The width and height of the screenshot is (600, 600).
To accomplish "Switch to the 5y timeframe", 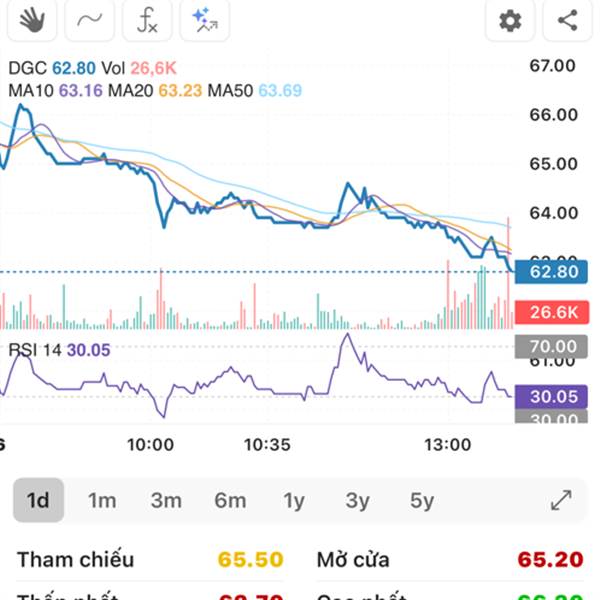I will point(421,500).
